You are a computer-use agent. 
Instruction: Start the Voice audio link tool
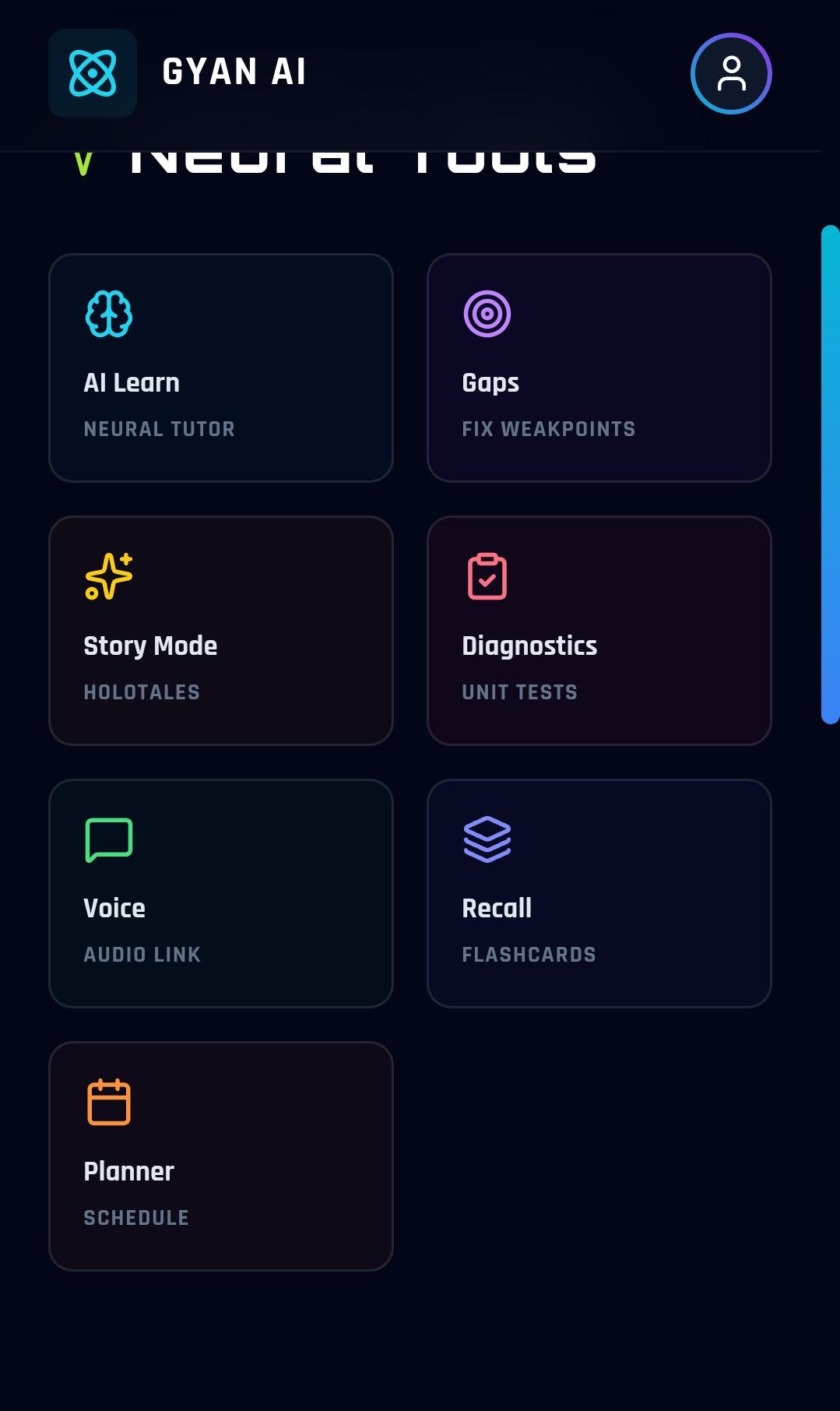pyautogui.click(x=220, y=893)
